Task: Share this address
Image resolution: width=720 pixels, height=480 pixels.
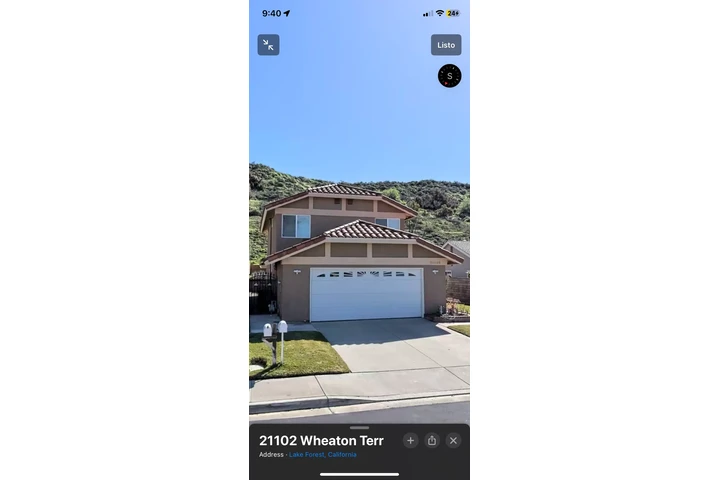Action: (x=432, y=440)
